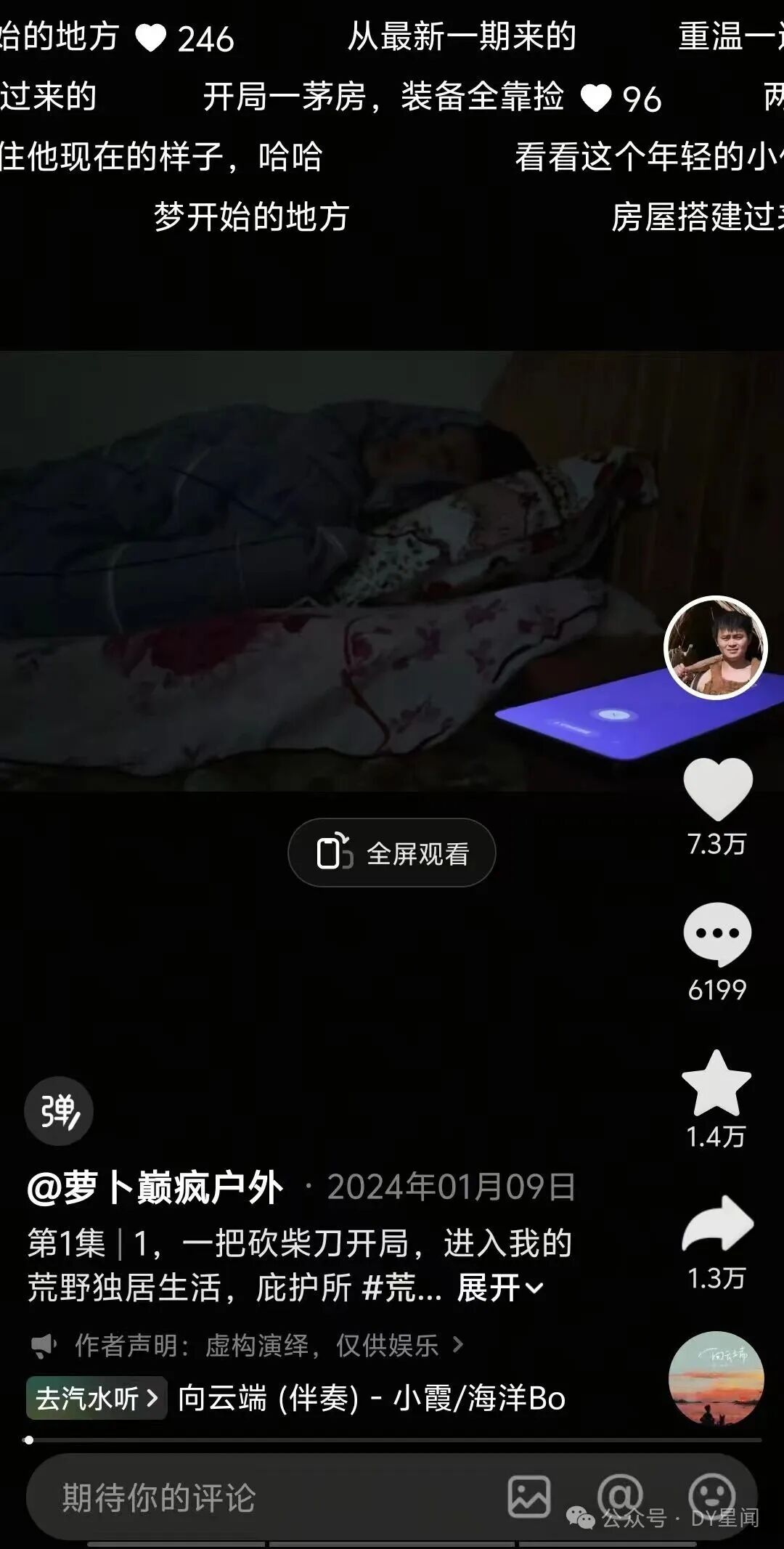
Task: Open the spinning music disc cover
Action: point(716,1379)
